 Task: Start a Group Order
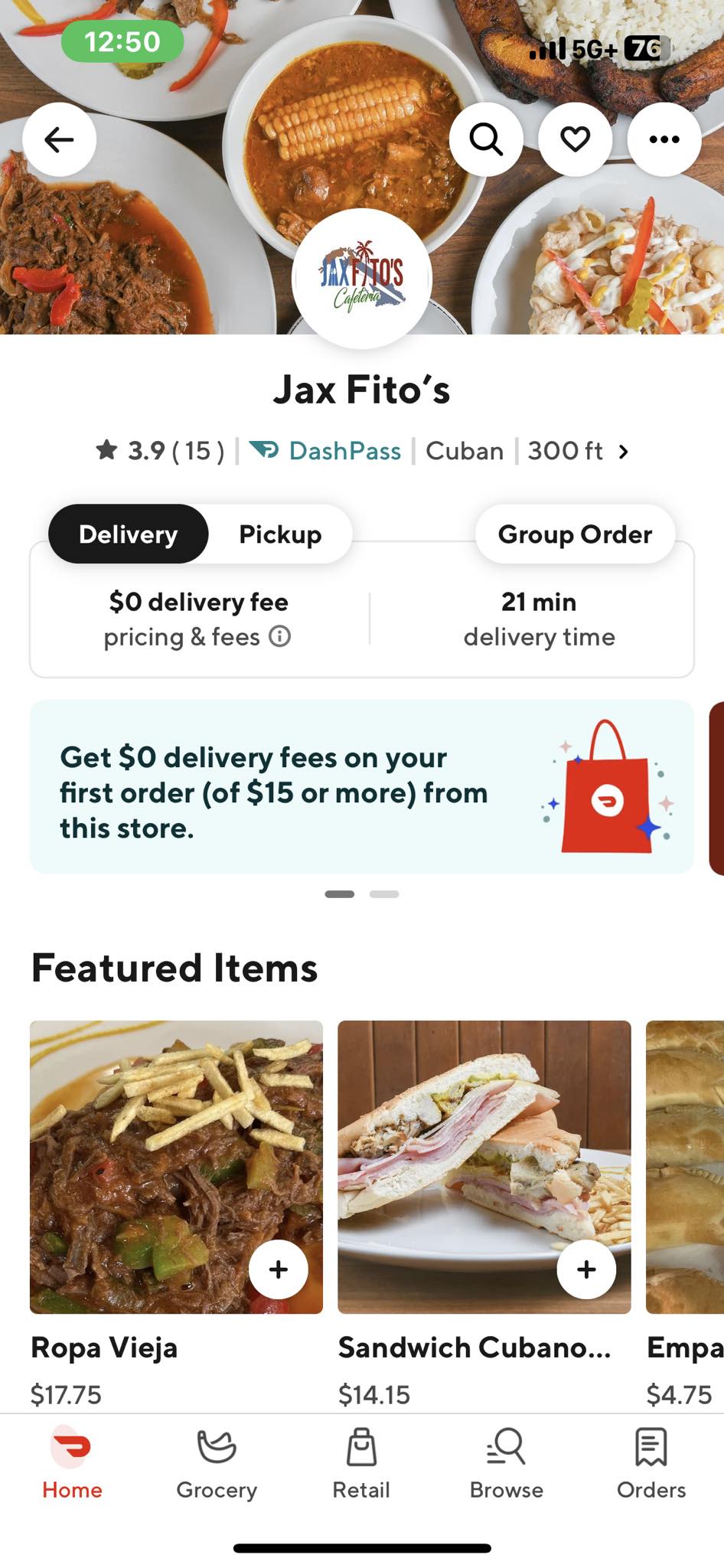click(574, 534)
